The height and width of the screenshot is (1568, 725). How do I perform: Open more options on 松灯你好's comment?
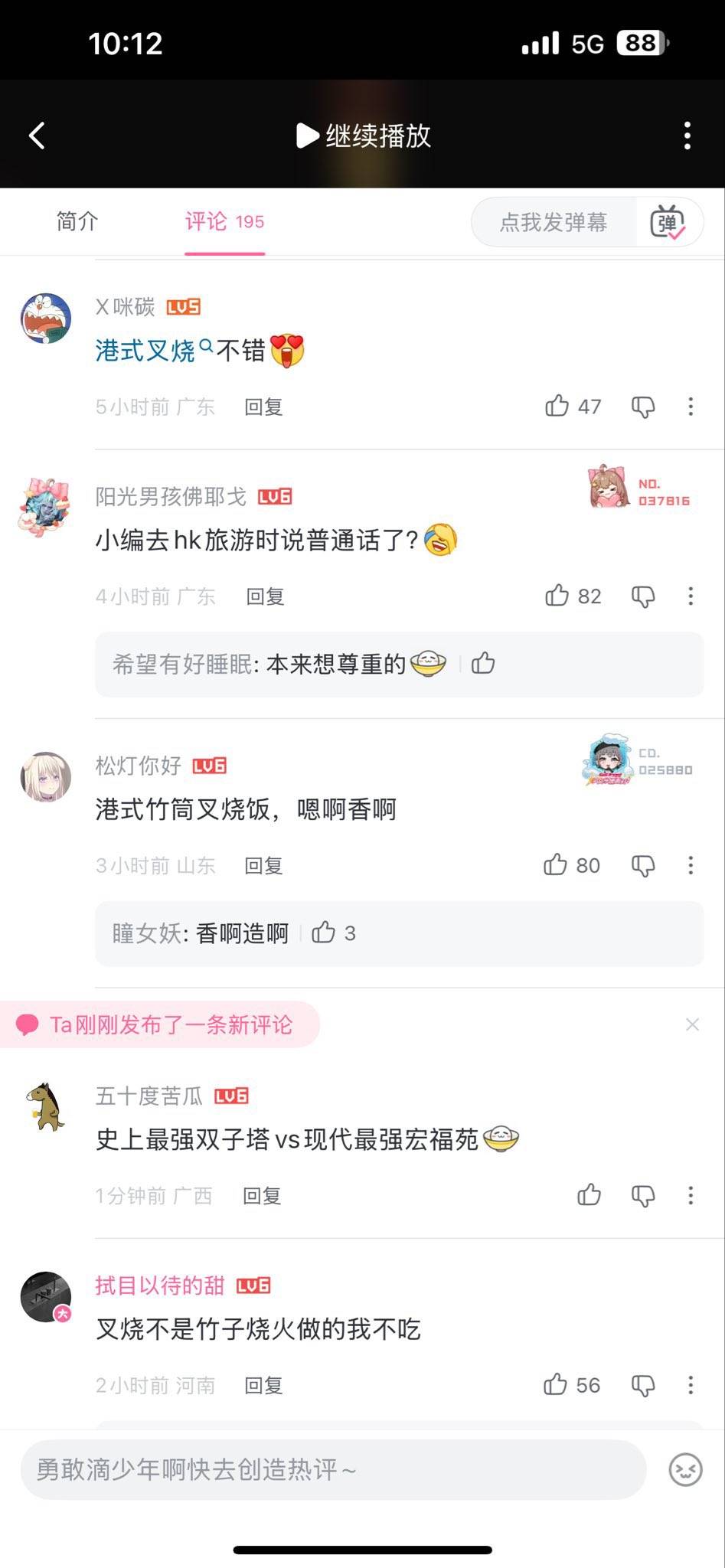pos(691,865)
